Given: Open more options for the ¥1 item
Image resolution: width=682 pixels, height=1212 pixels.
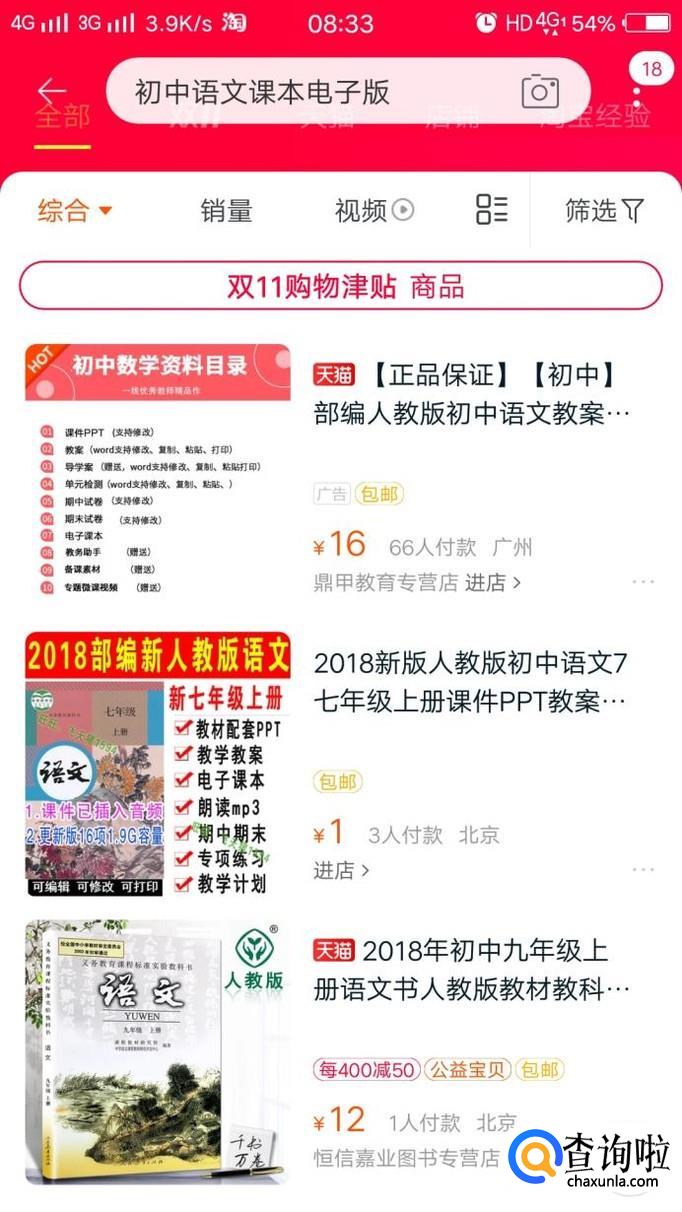Looking at the screenshot, I should click(x=642, y=870).
